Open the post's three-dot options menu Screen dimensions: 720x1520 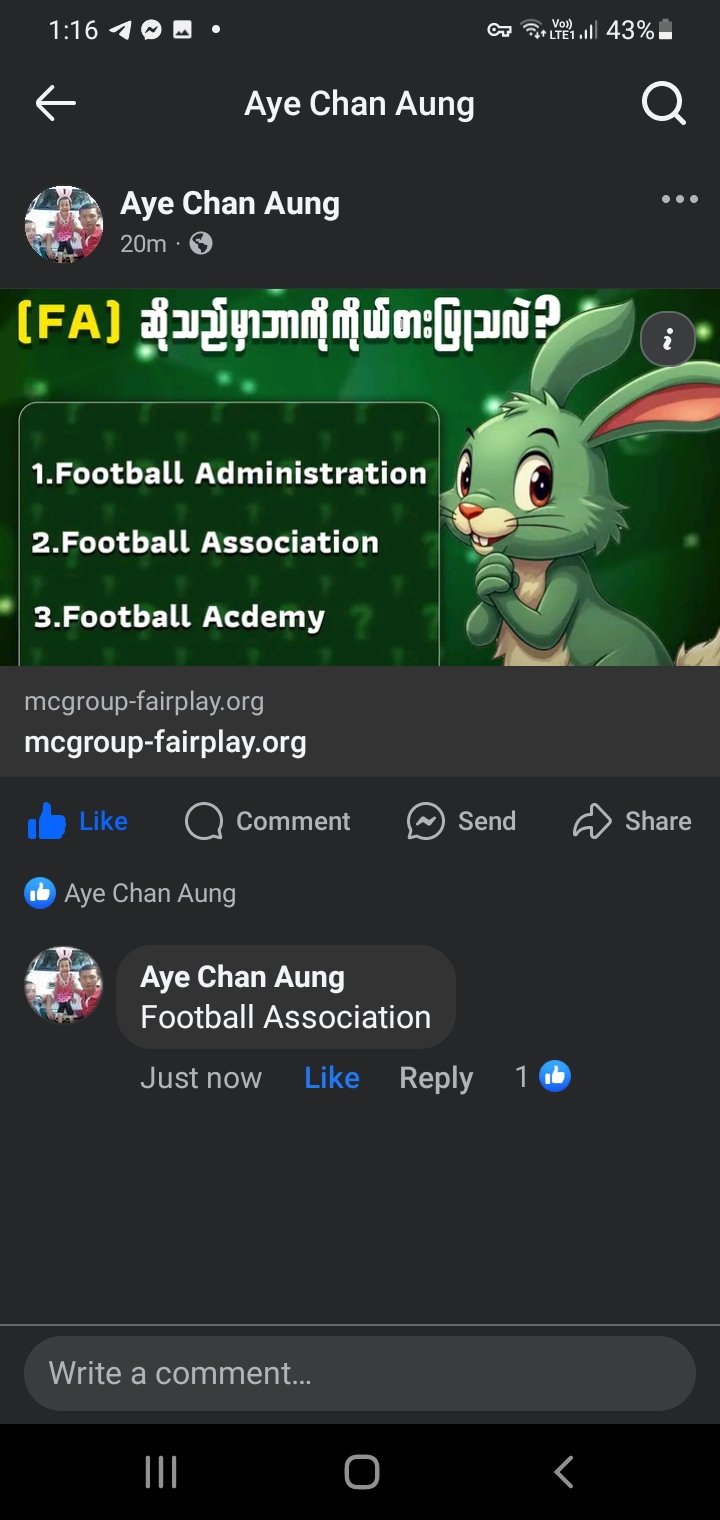point(679,199)
